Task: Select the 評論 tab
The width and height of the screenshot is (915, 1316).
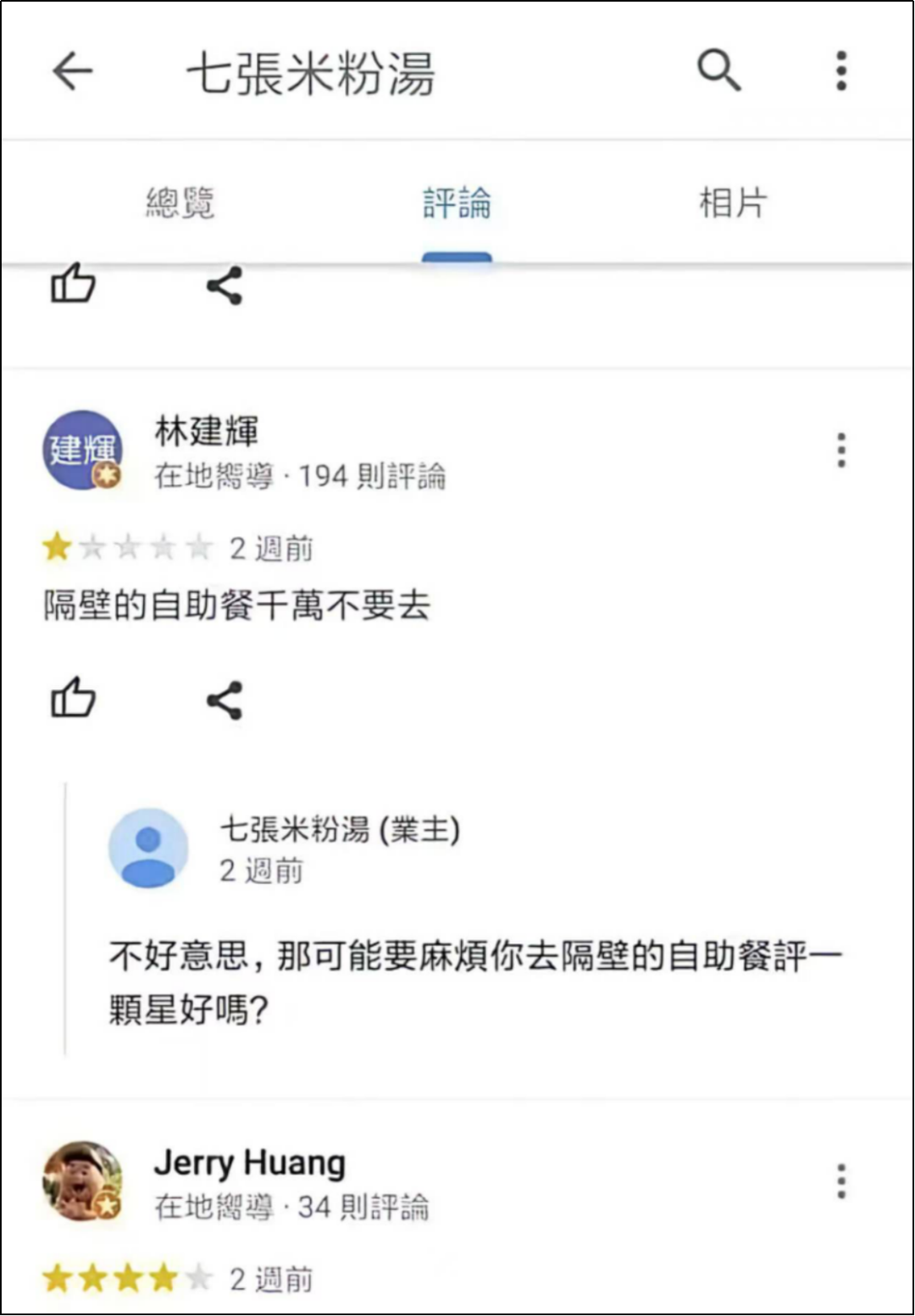Action: (x=457, y=203)
